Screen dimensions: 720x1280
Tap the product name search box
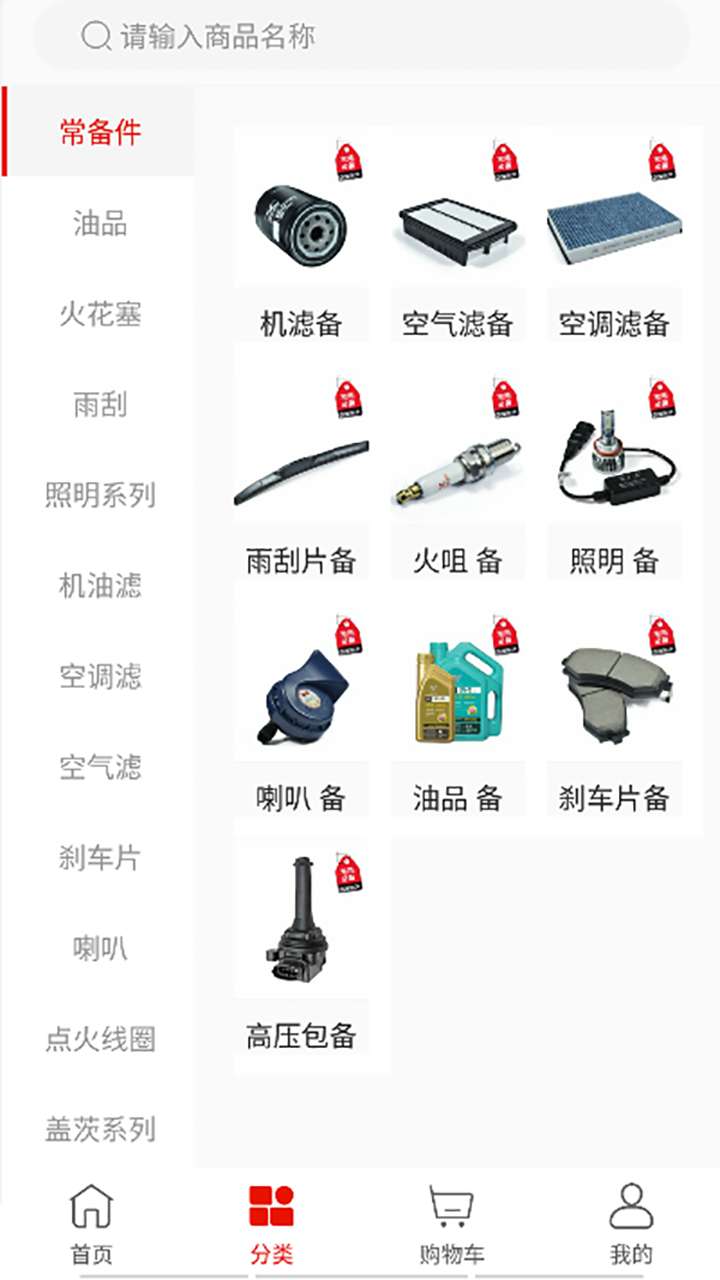point(360,37)
